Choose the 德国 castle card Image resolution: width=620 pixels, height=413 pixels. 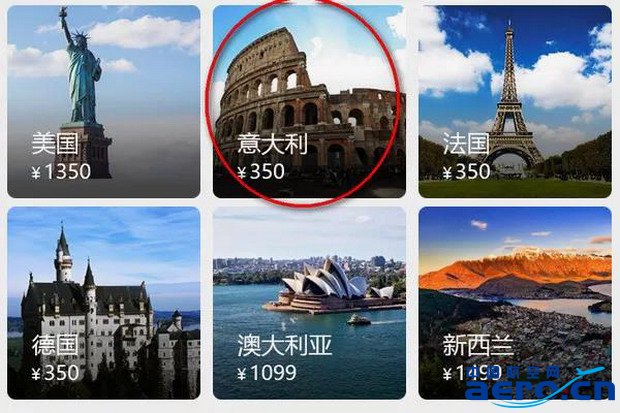[x=103, y=303]
